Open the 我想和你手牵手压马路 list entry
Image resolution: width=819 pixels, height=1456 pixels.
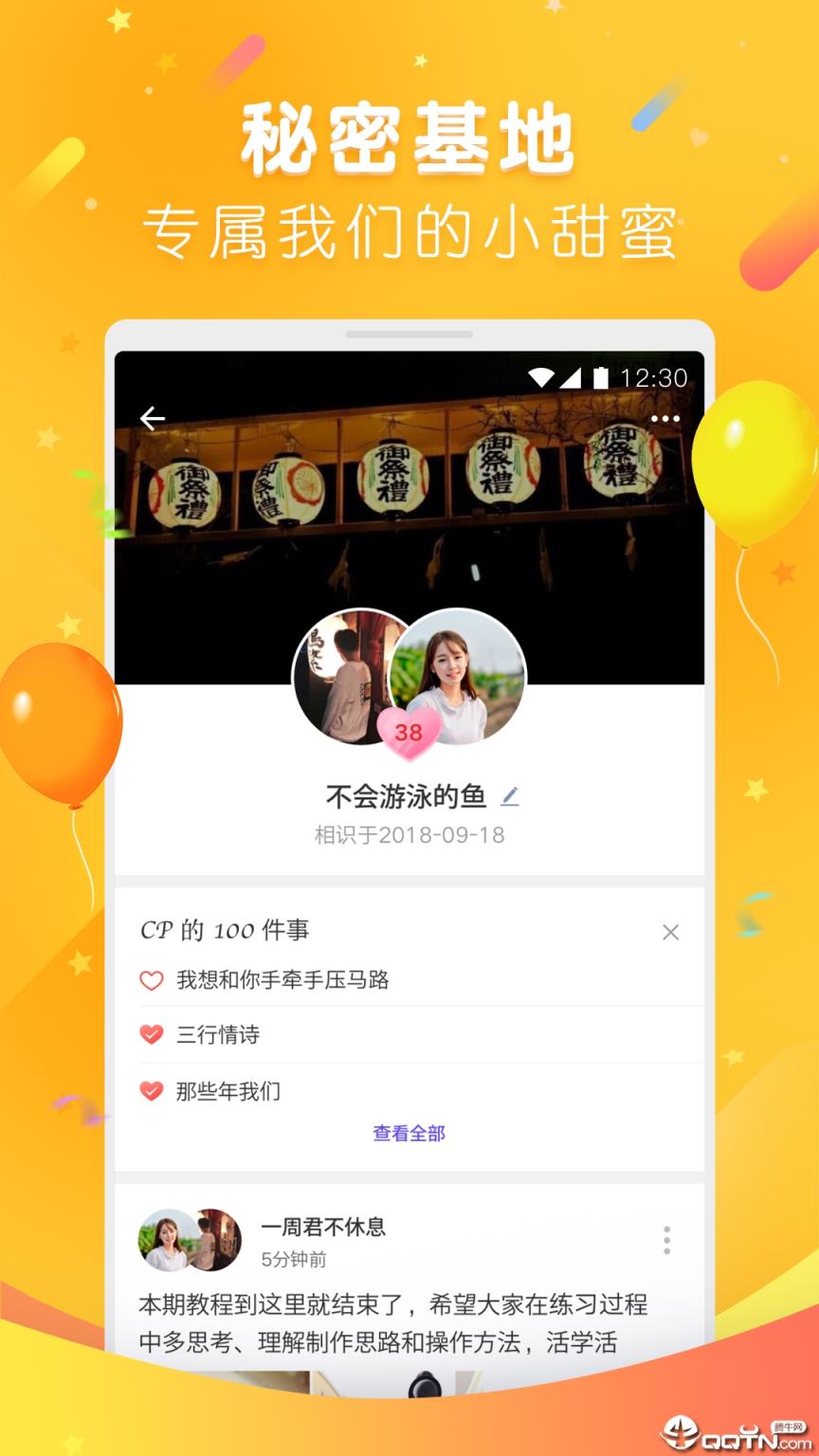tap(284, 980)
